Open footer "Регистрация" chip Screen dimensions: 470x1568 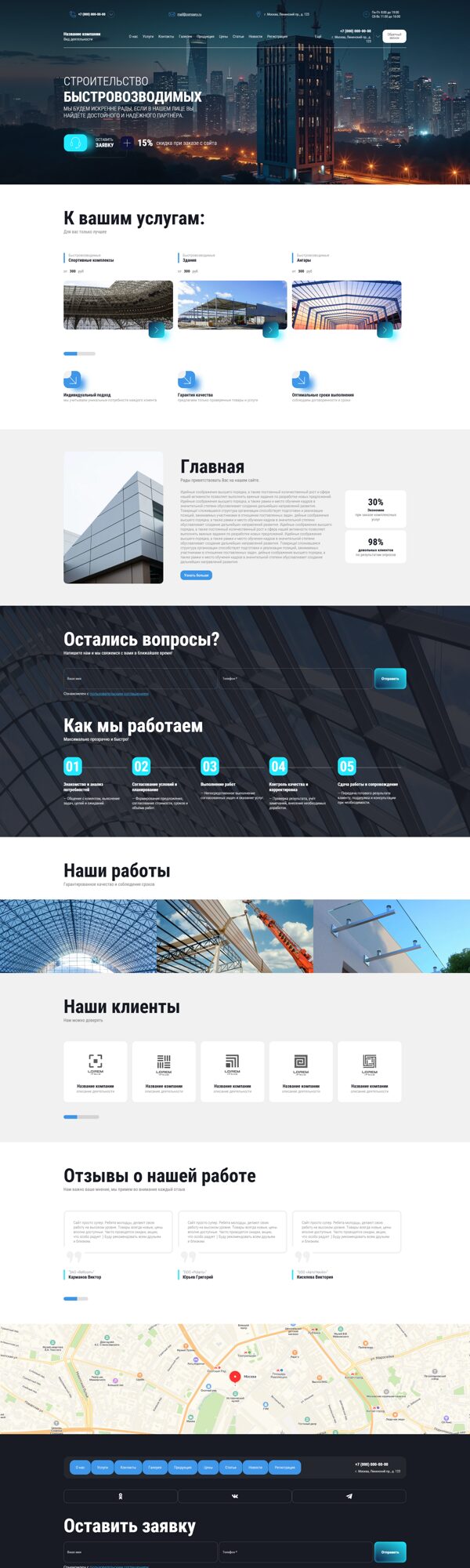point(285,1467)
